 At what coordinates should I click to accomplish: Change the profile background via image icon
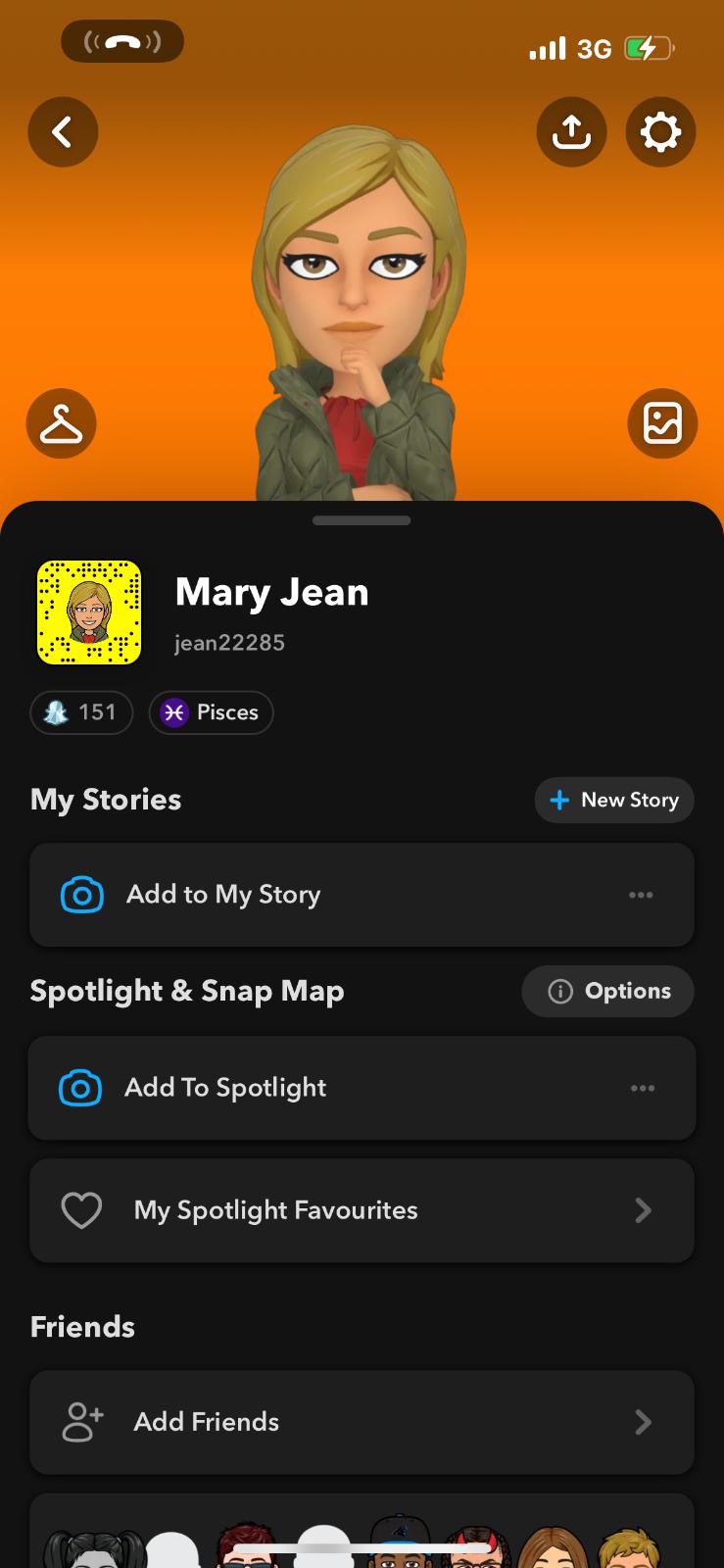[662, 423]
